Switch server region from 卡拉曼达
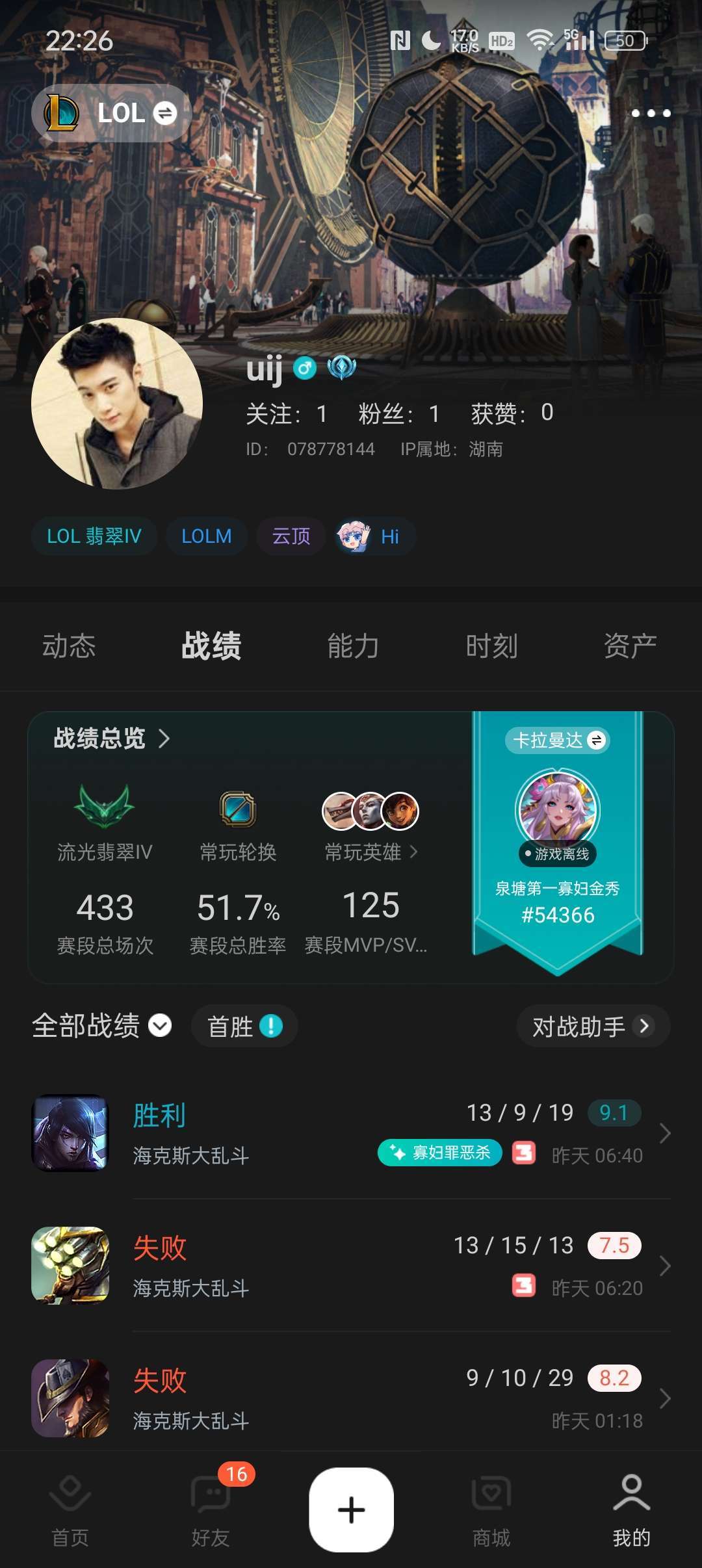 (x=558, y=740)
